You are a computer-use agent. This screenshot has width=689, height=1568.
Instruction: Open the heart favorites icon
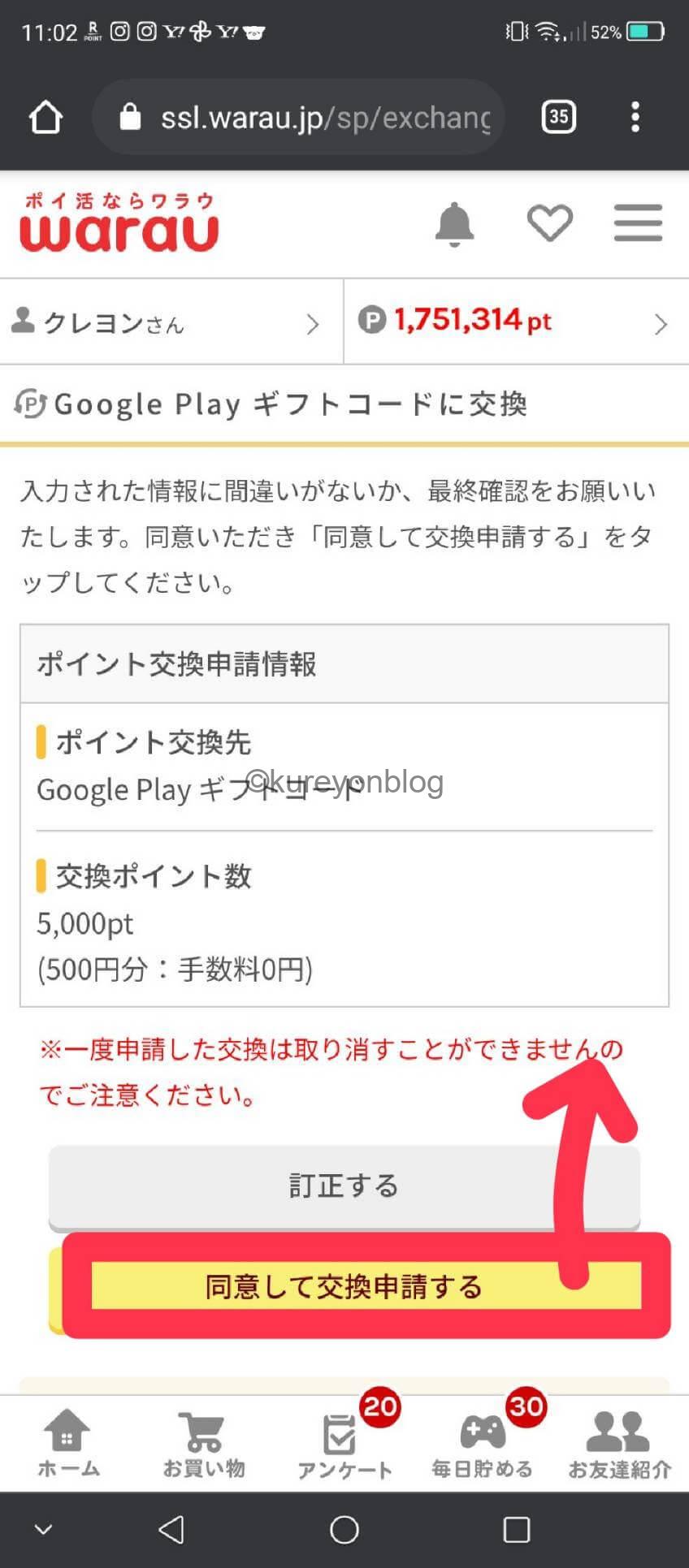[x=550, y=223]
